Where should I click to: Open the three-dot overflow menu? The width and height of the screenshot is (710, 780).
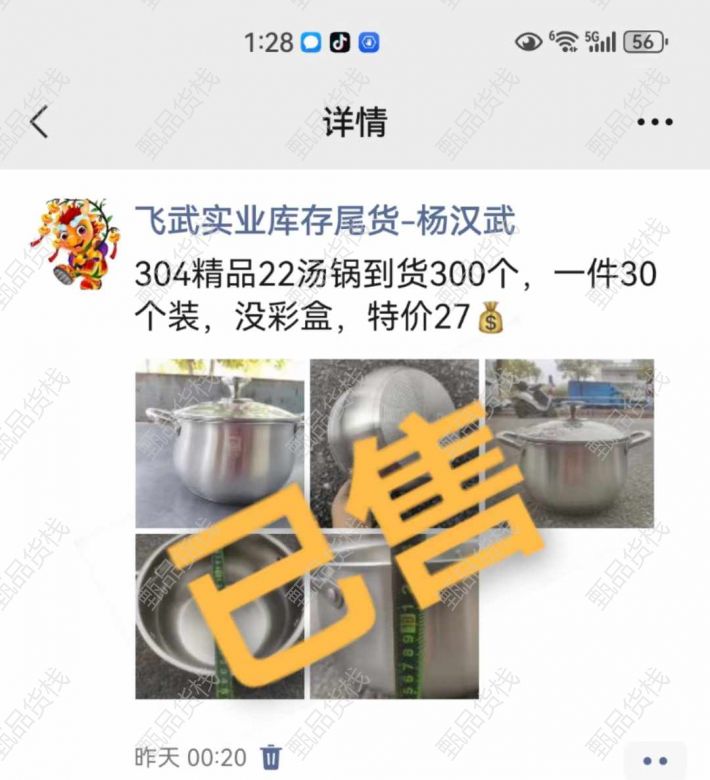tap(654, 122)
